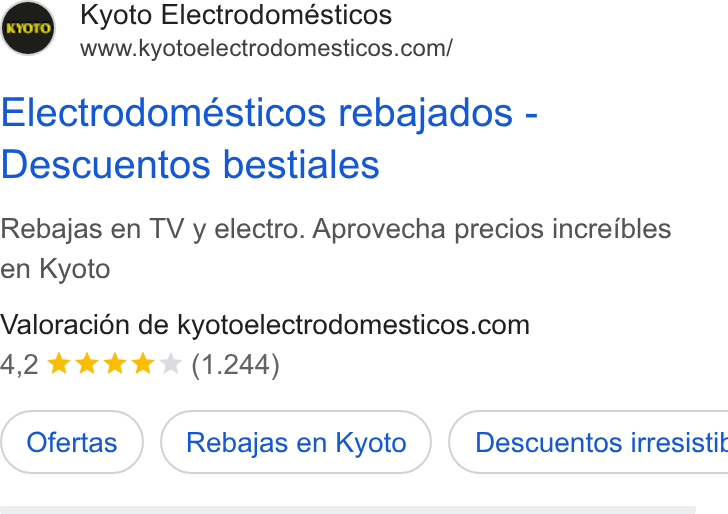The image size is (728, 514).
Task: Tap the Ofertas chip
Action: pos(72,442)
